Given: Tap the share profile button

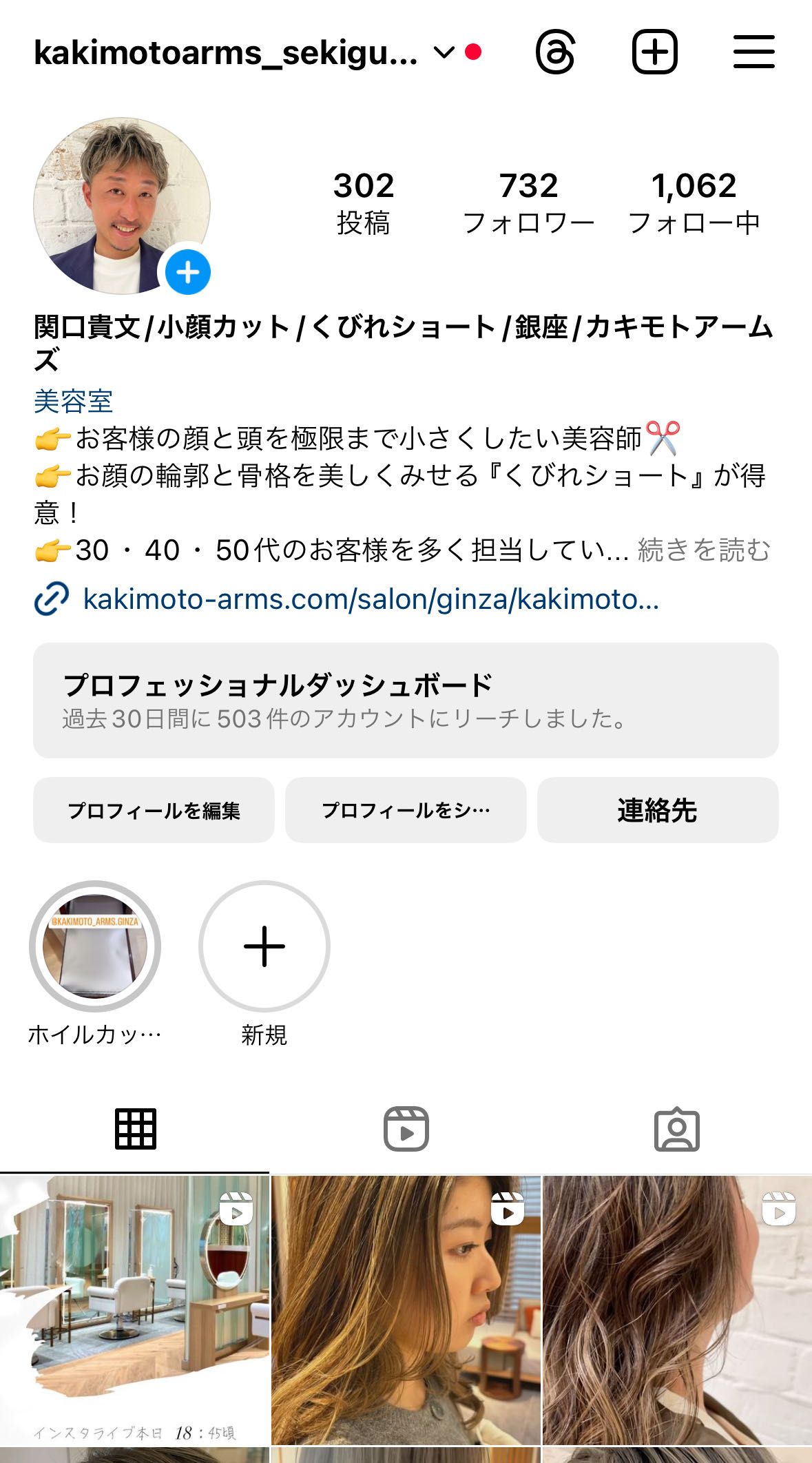Looking at the screenshot, I should [x=406, y=810].
